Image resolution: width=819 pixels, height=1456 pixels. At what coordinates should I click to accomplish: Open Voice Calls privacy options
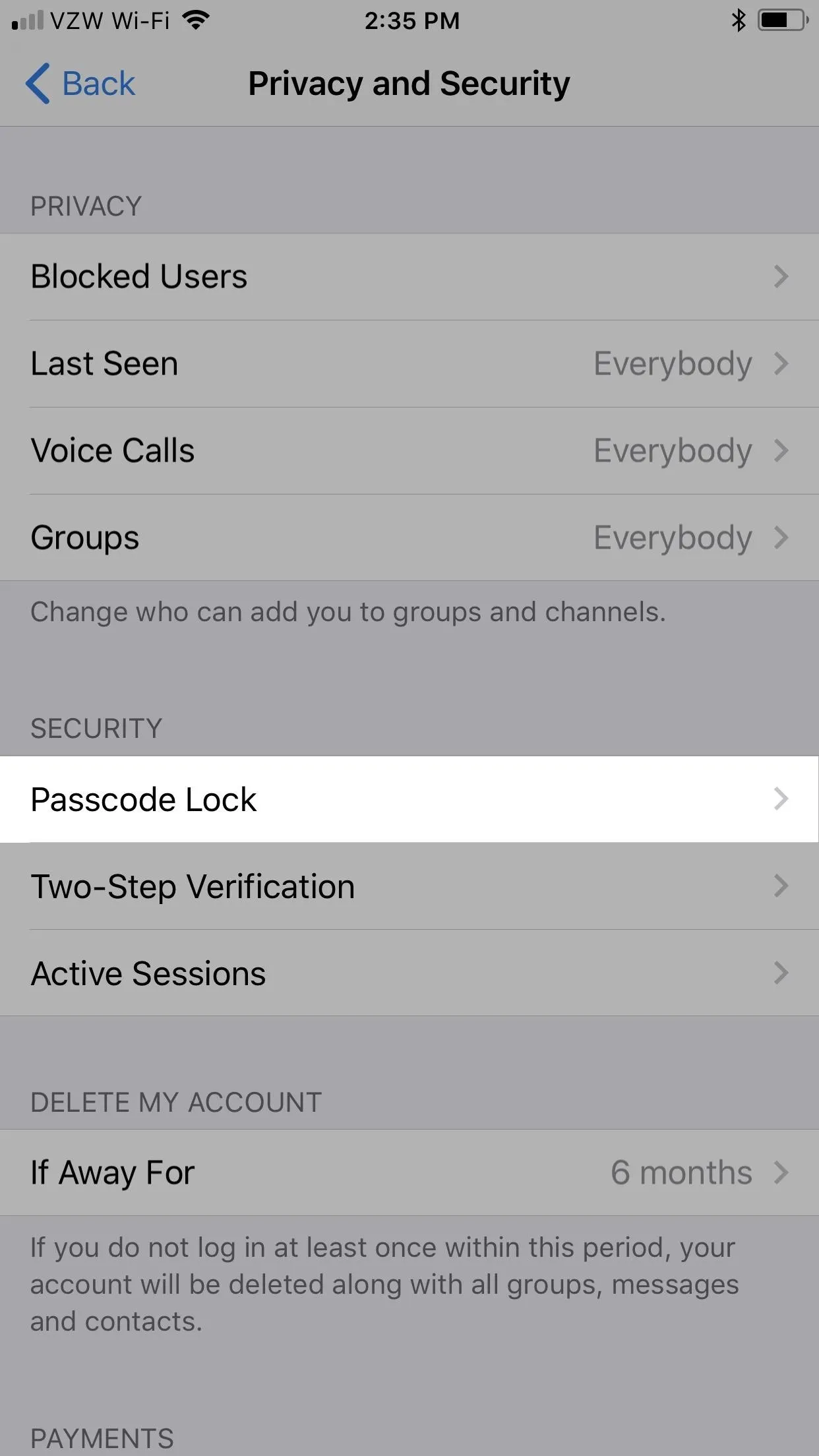pyautogui.click(x=409, y=451)
